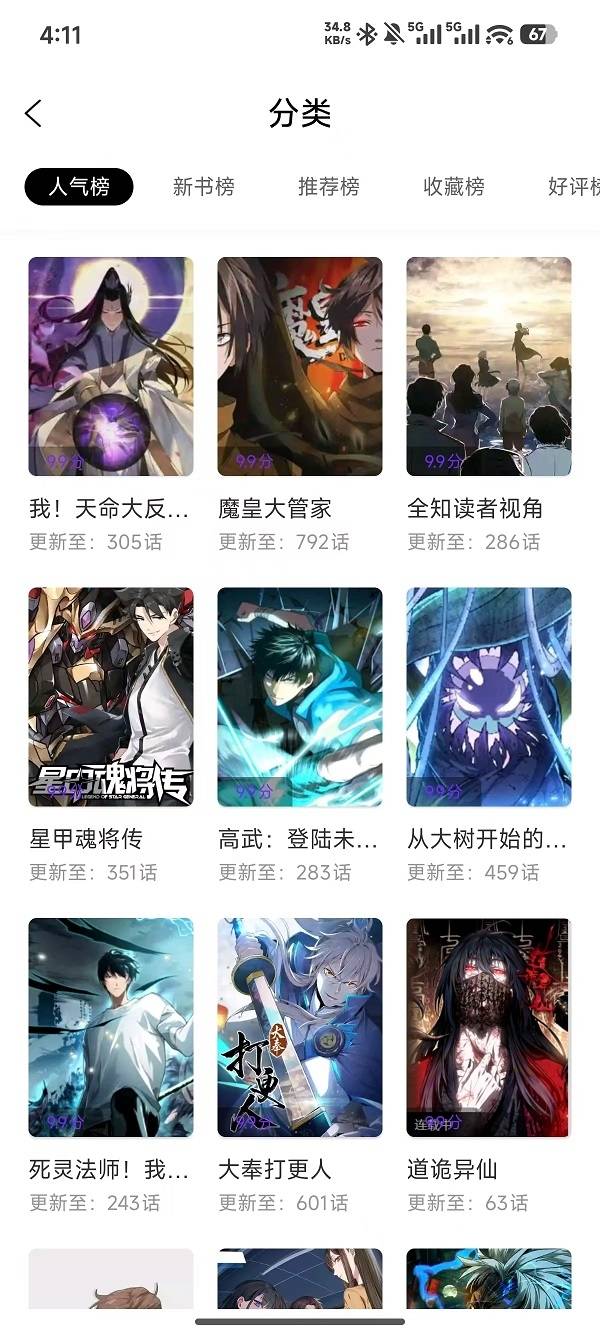Screen dimensions: 600x1335
Task: Open the comic 道诡异仙
Action: pyautogui.click(x=489, y=1027)
